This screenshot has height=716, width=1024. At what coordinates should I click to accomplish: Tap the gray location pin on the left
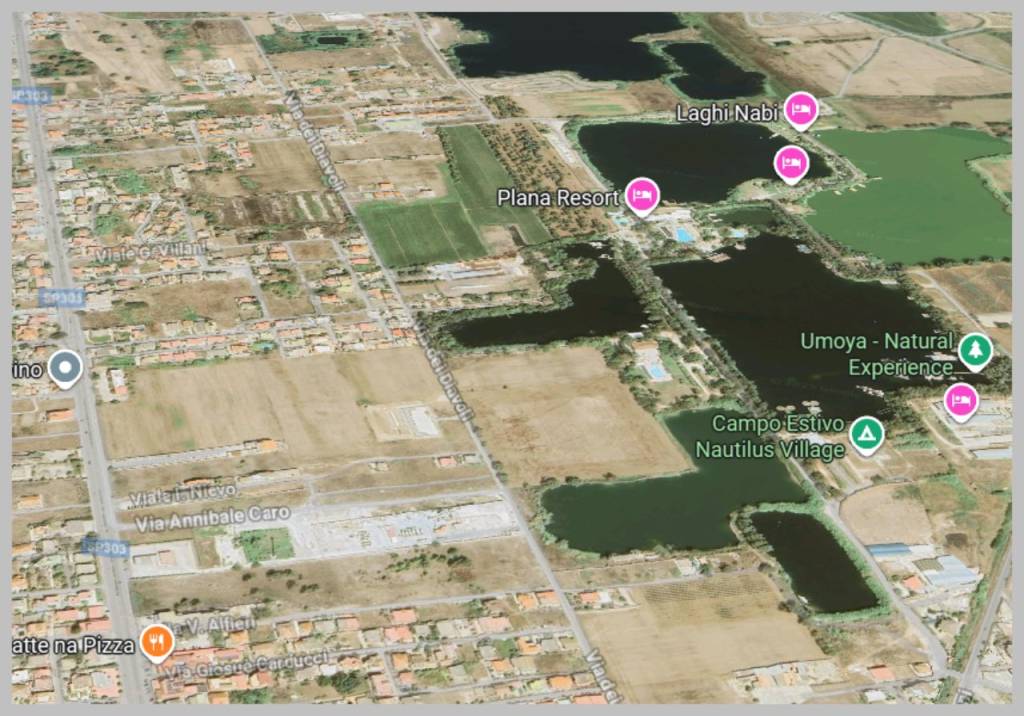(x=65, y=368)
